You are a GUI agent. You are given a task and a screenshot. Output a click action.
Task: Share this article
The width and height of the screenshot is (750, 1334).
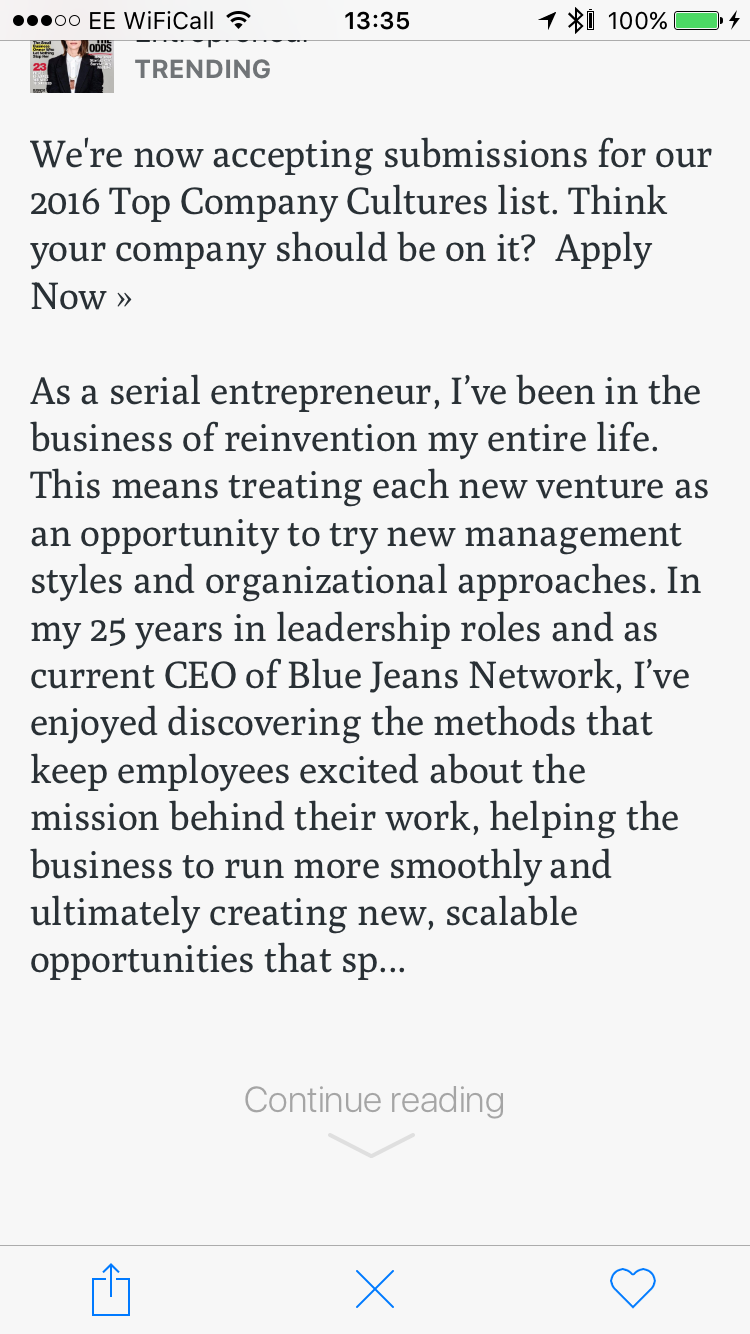[111, 1289]
